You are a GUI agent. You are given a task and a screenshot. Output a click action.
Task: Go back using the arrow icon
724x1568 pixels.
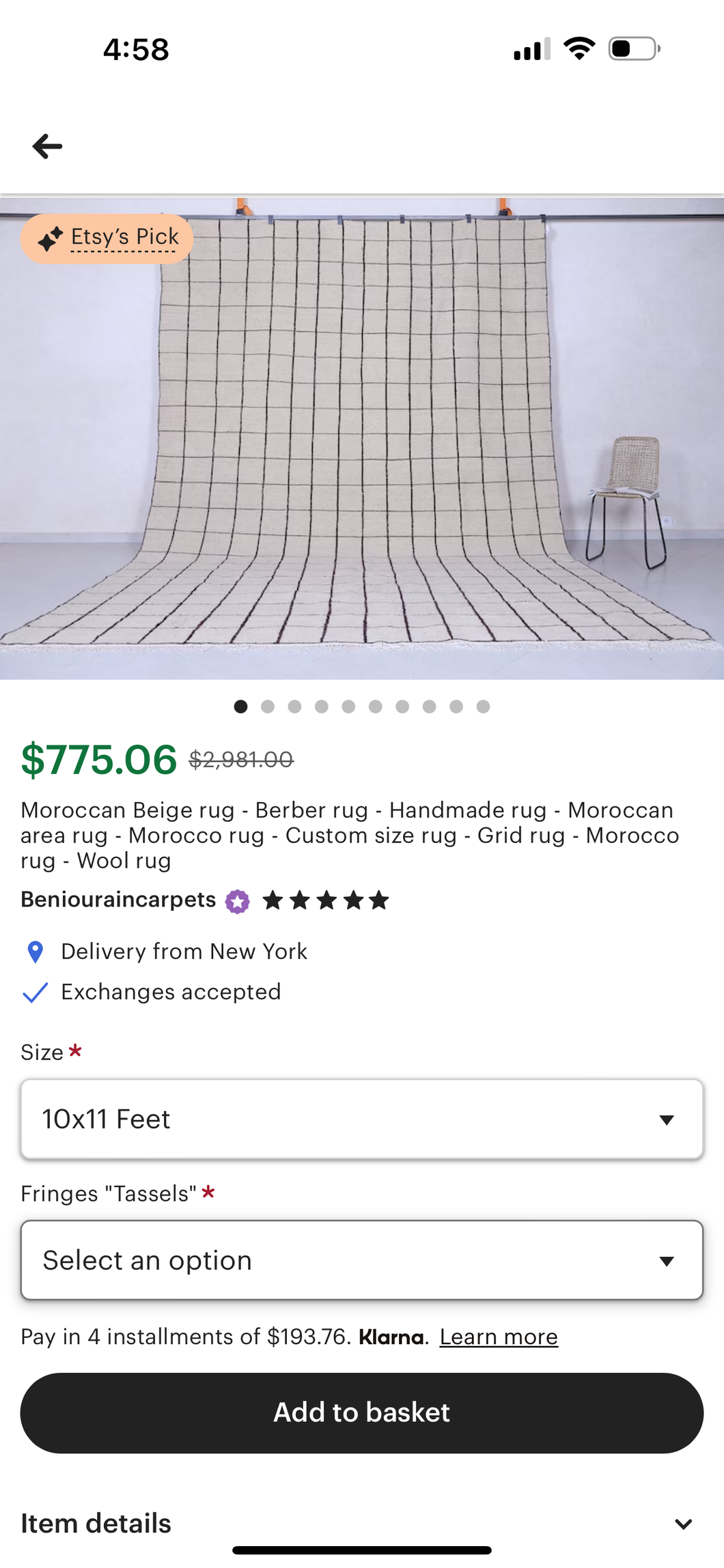click(x=47, y=146)
